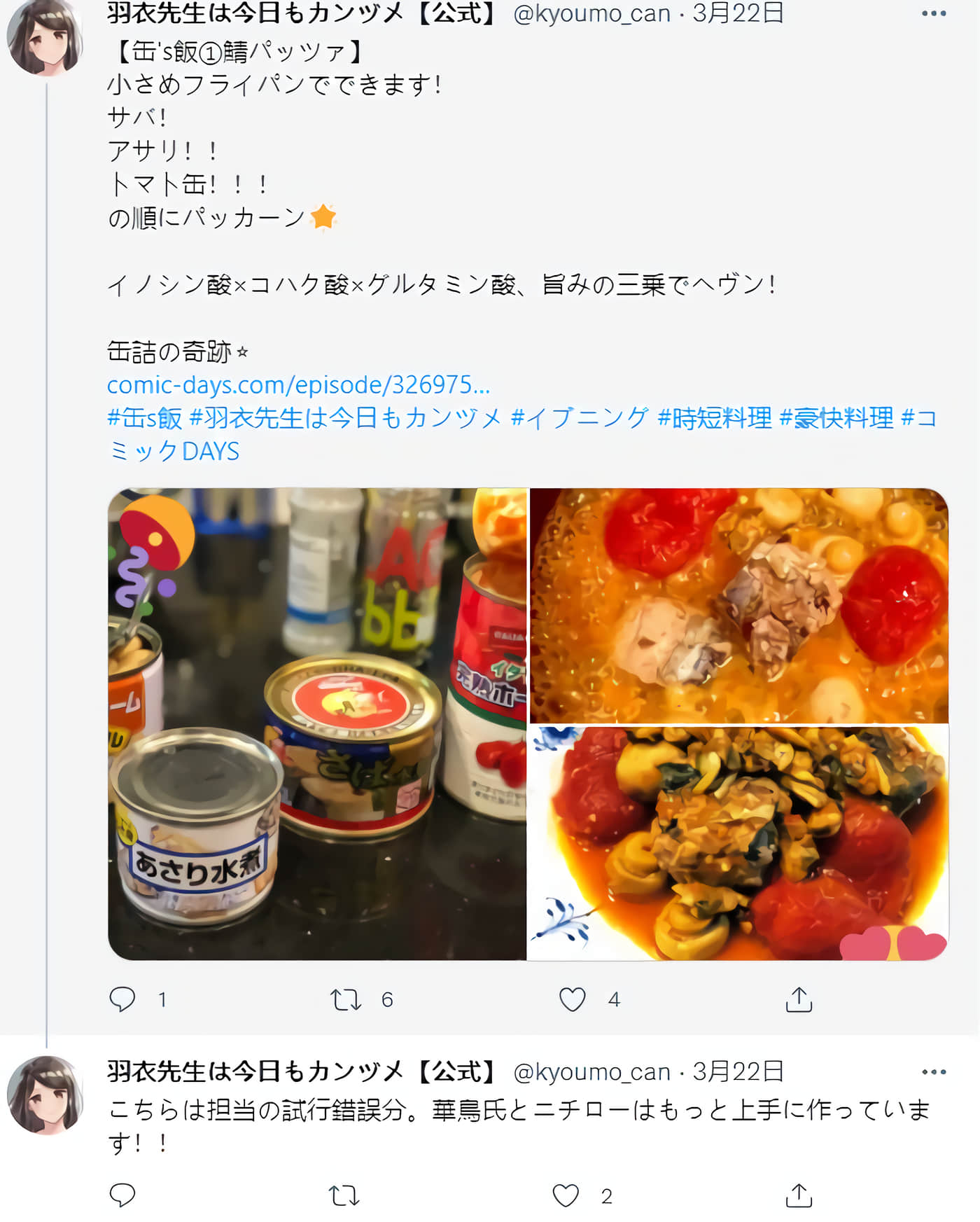View the simmering tomato pan photo
The height and width of the screenshot is (1222, 980).
tap(738, 605)
